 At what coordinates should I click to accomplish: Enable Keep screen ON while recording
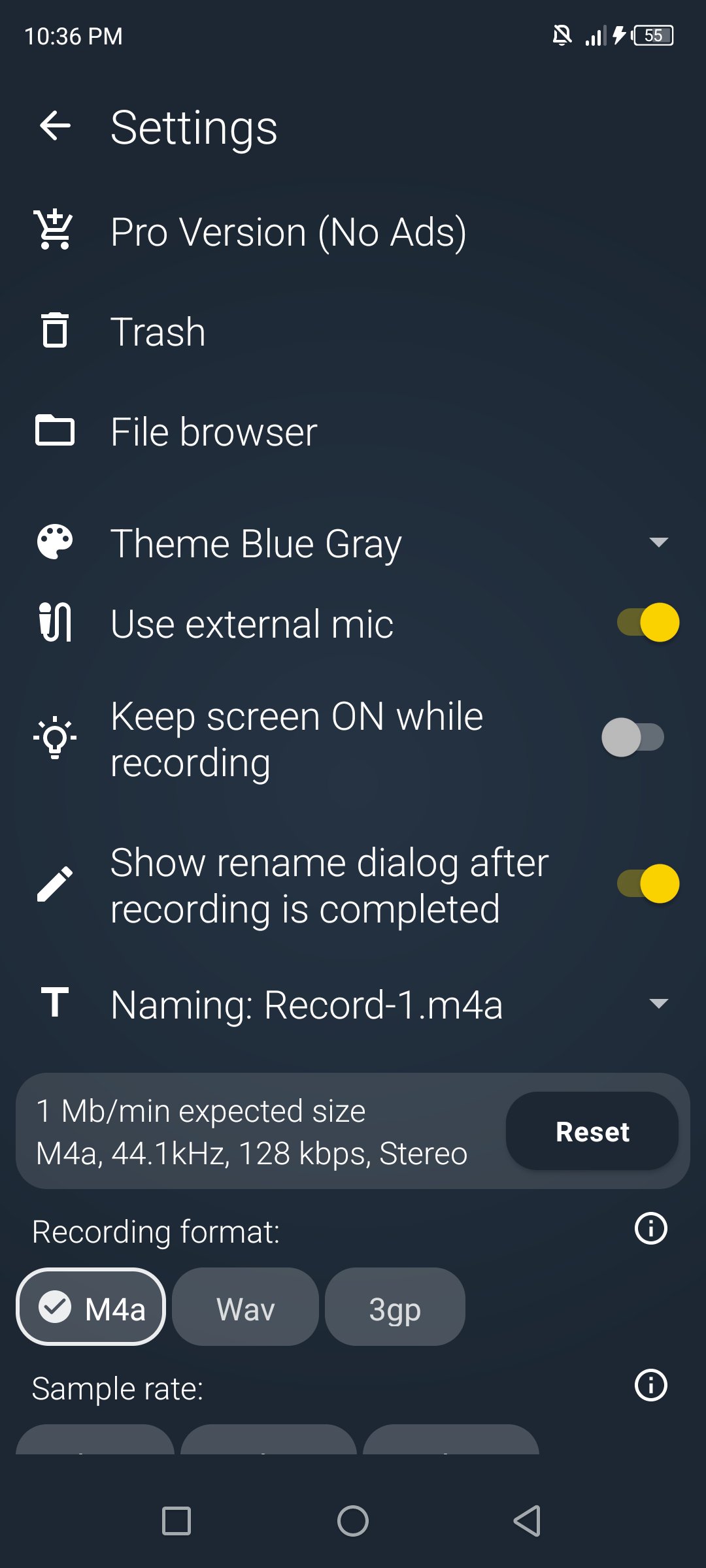[633, 738]
